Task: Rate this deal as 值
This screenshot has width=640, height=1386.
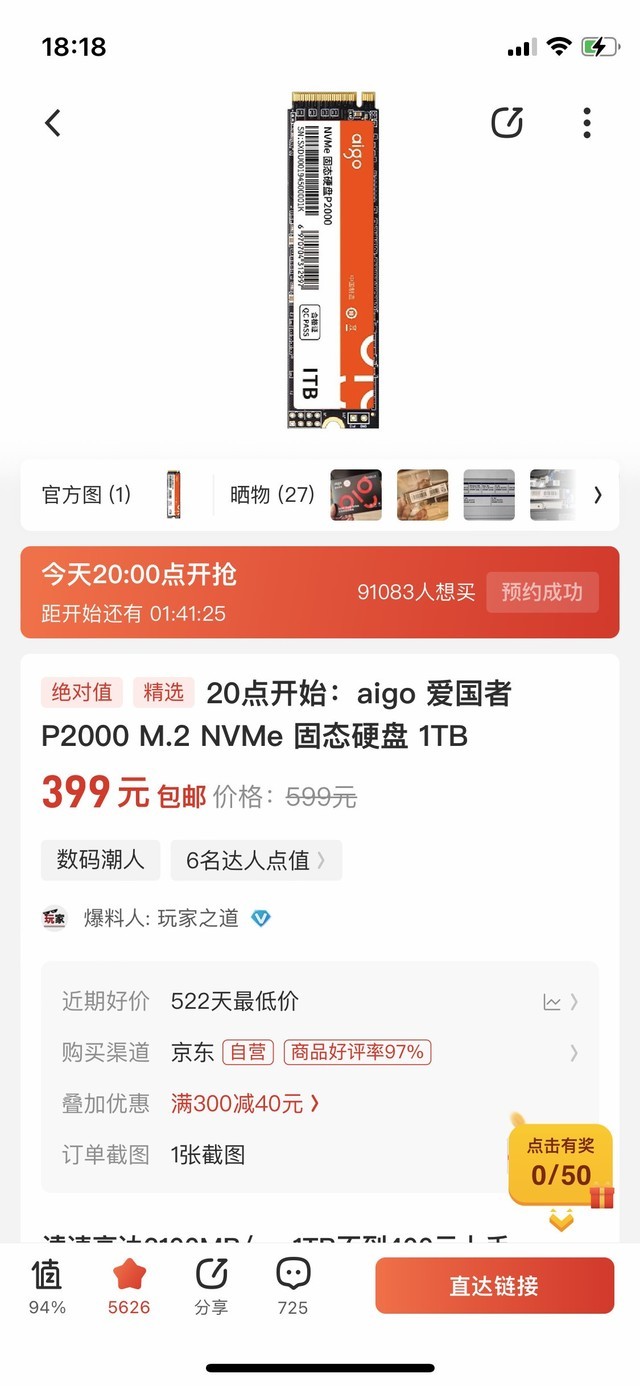Action: [x=47, y=1284]
